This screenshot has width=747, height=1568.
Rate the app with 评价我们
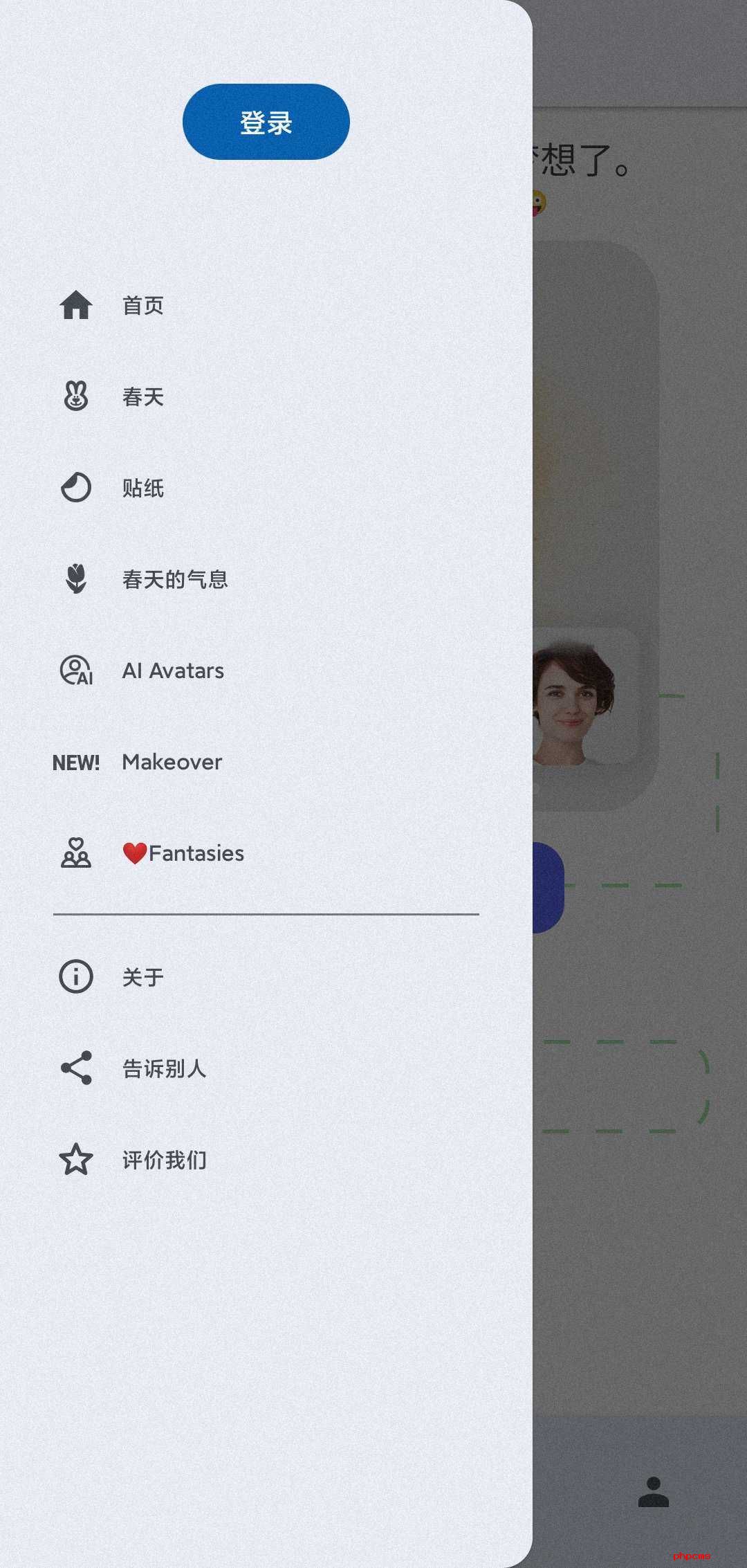266,1160
